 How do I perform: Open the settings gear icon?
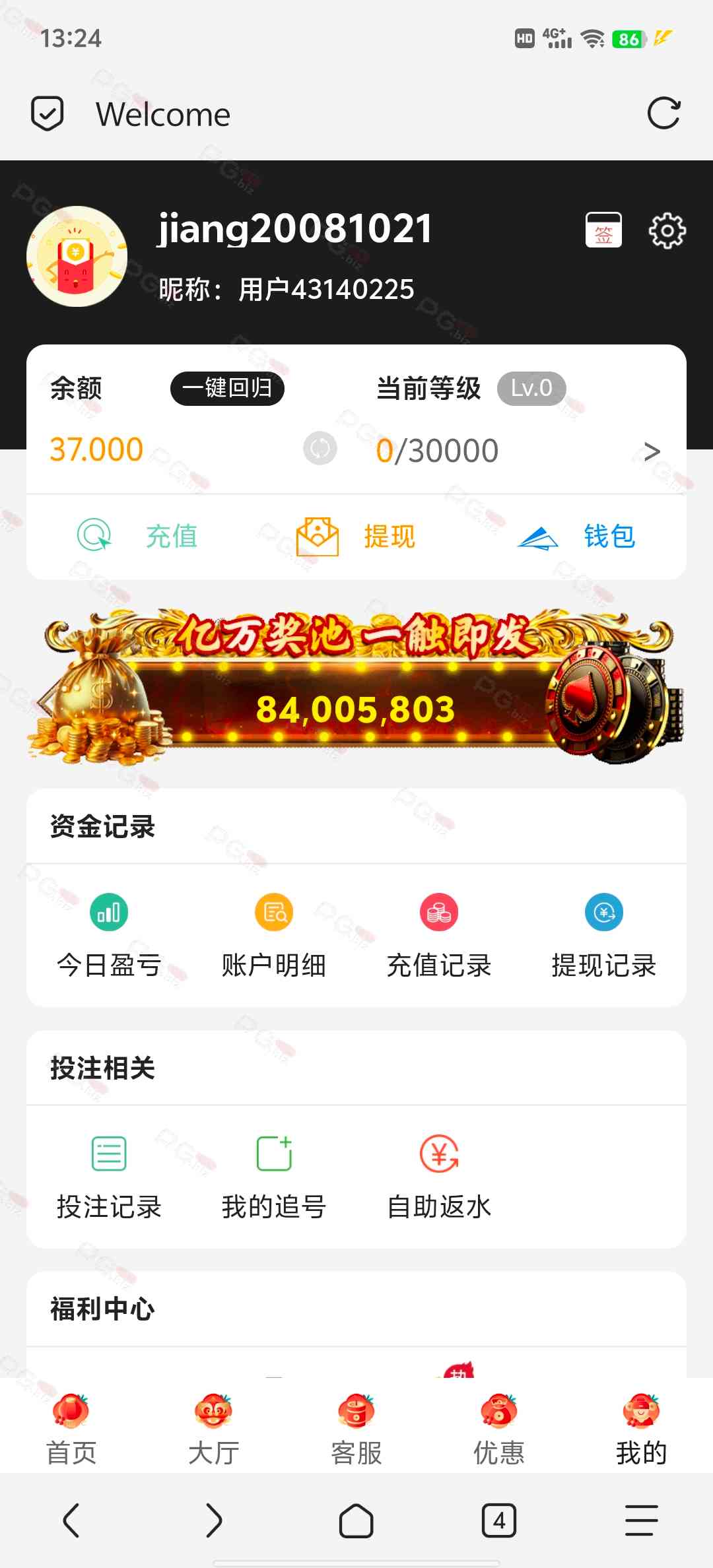coord(667,230)
